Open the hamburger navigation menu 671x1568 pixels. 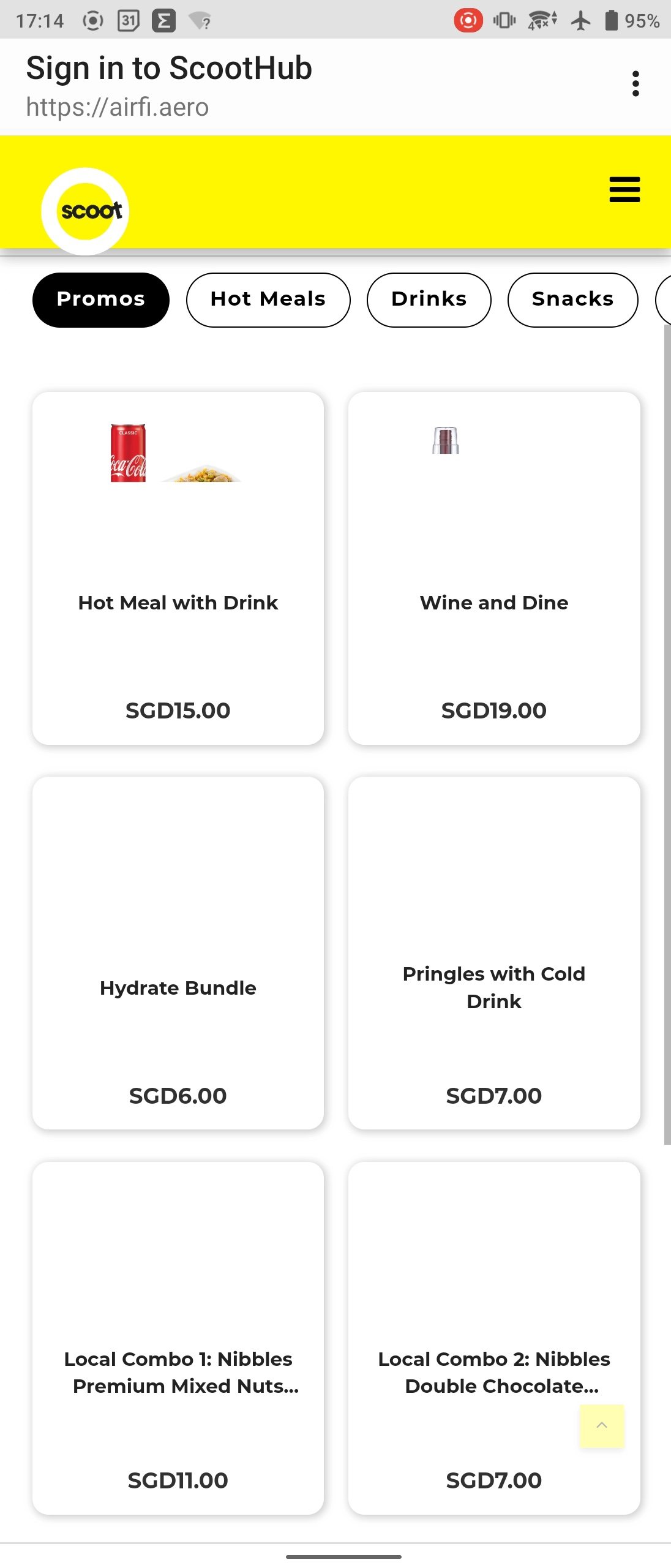(624, 190)
